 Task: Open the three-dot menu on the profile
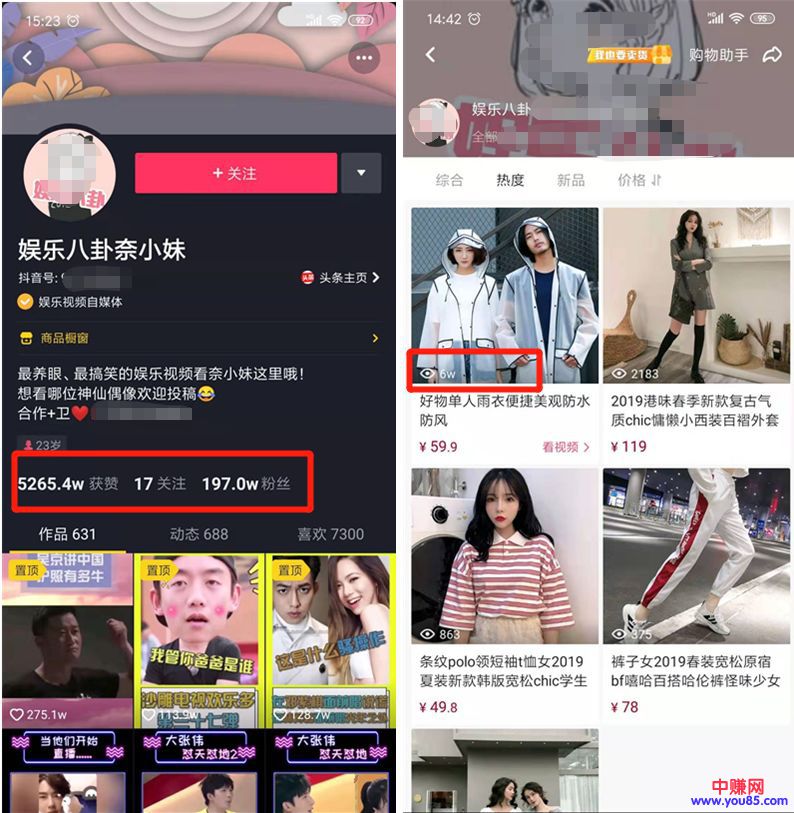point(364,57)
